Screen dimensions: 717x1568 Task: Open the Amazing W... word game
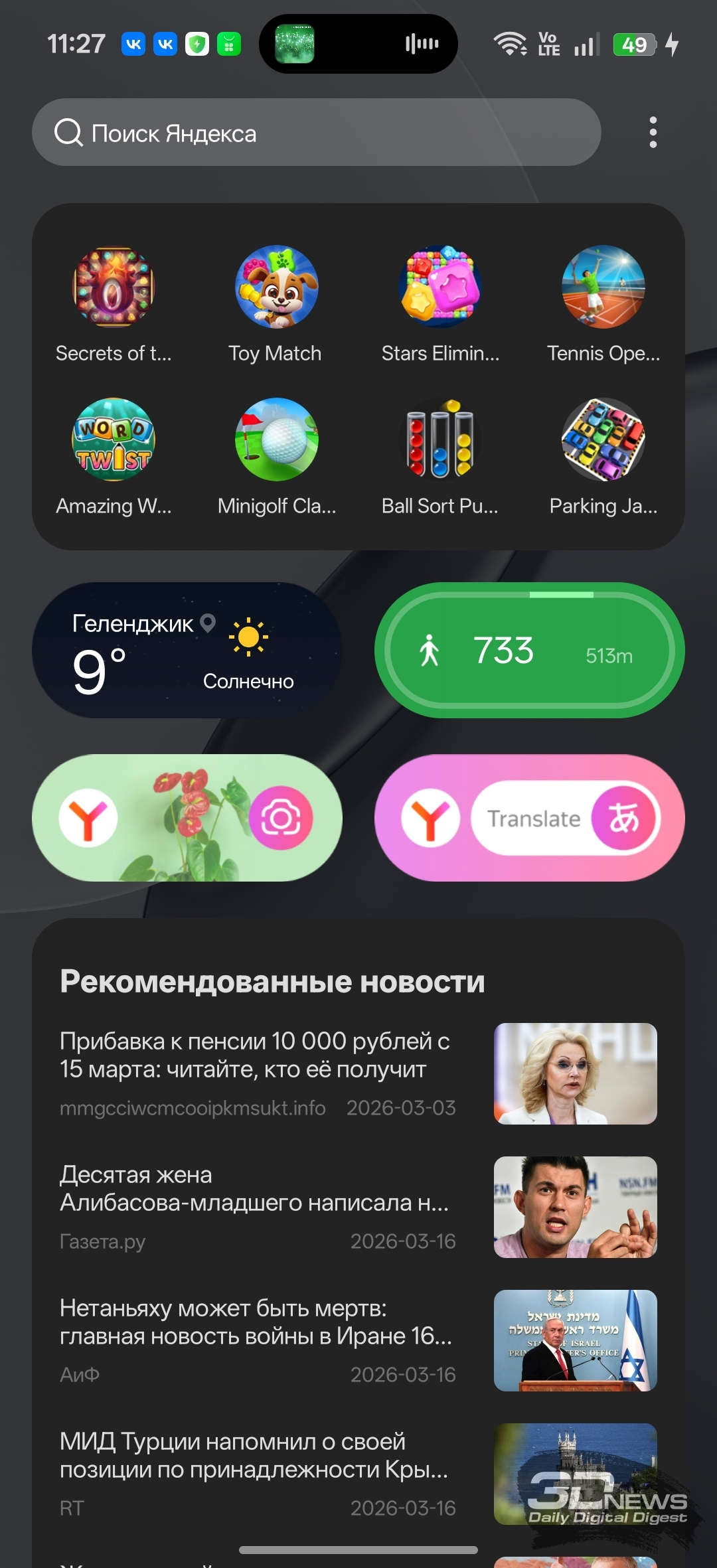pos(114,440)
